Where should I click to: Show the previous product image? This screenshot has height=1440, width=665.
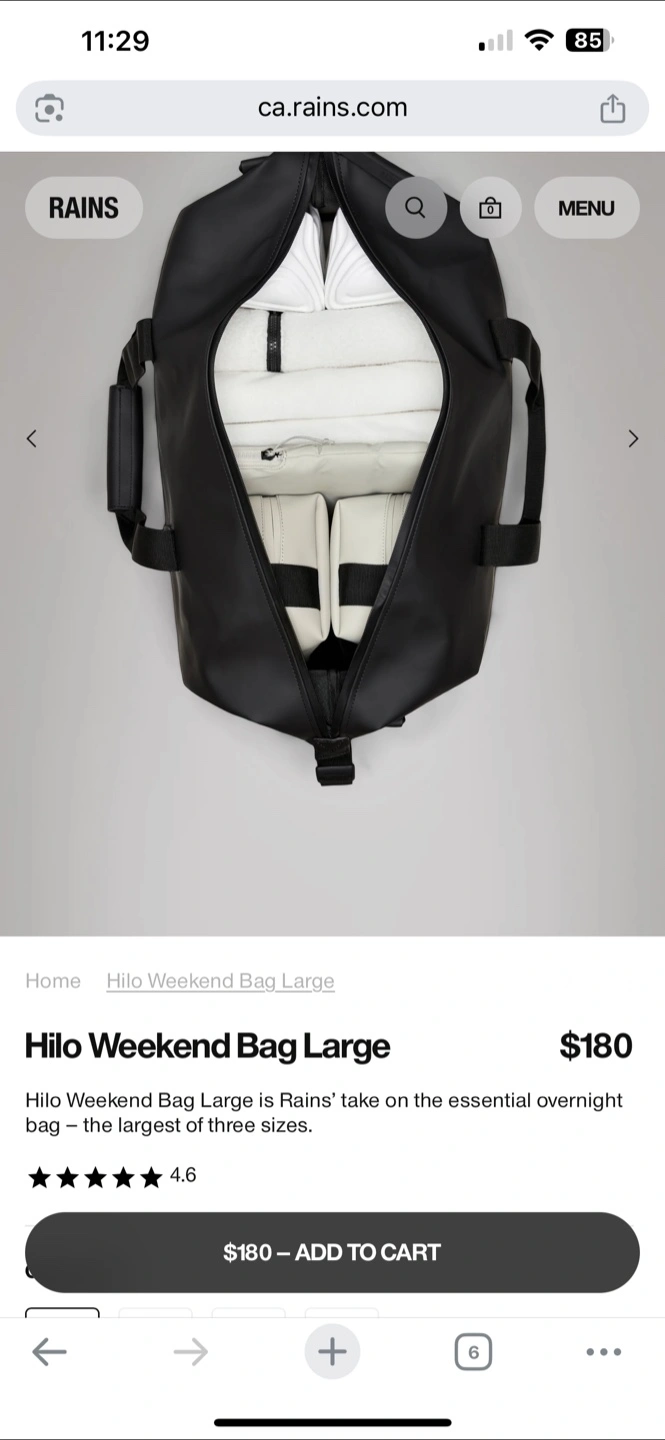coord(31,438)
